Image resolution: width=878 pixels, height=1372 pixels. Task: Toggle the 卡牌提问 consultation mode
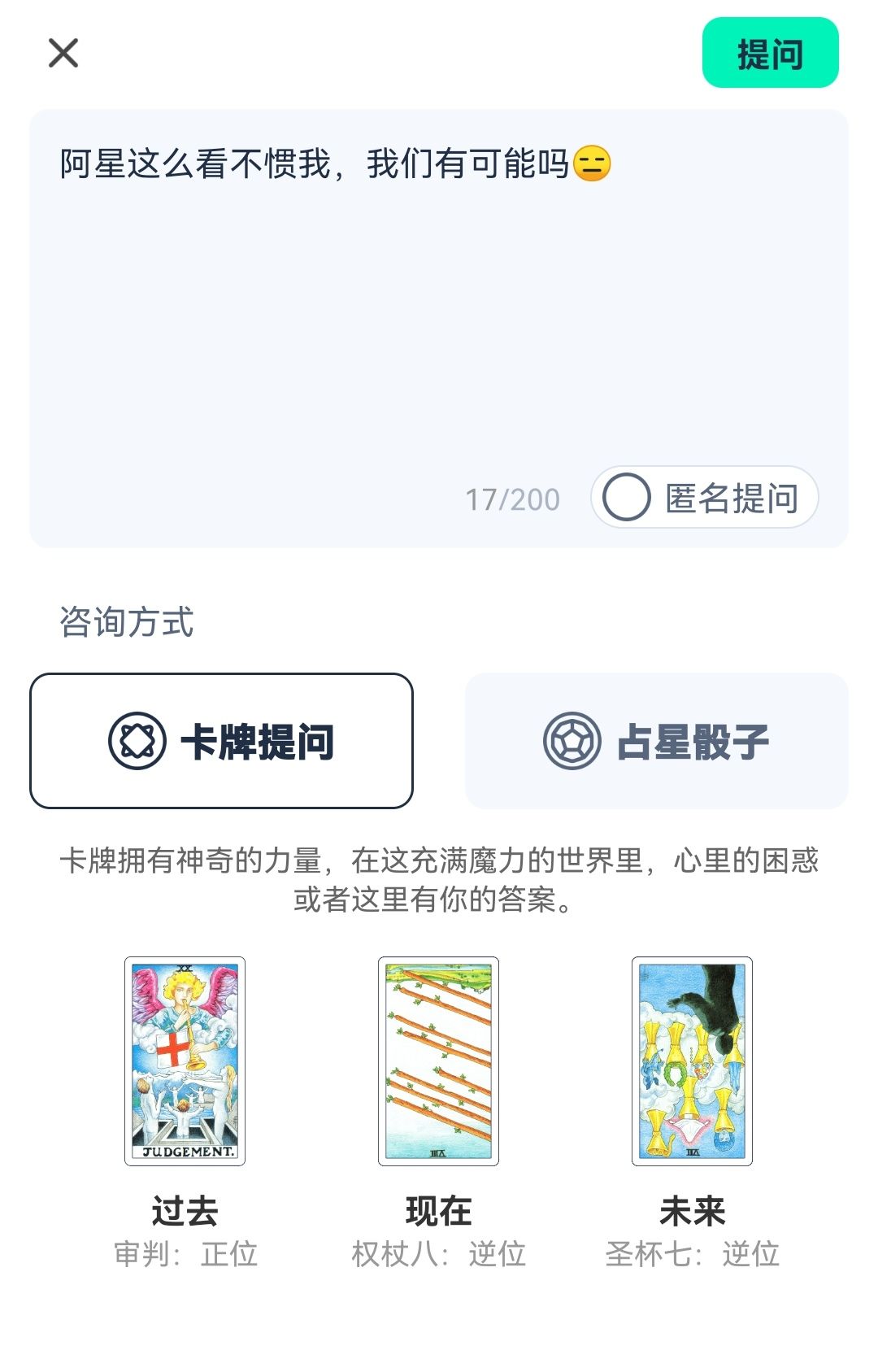pyautogui.click(x=220, y=738)
